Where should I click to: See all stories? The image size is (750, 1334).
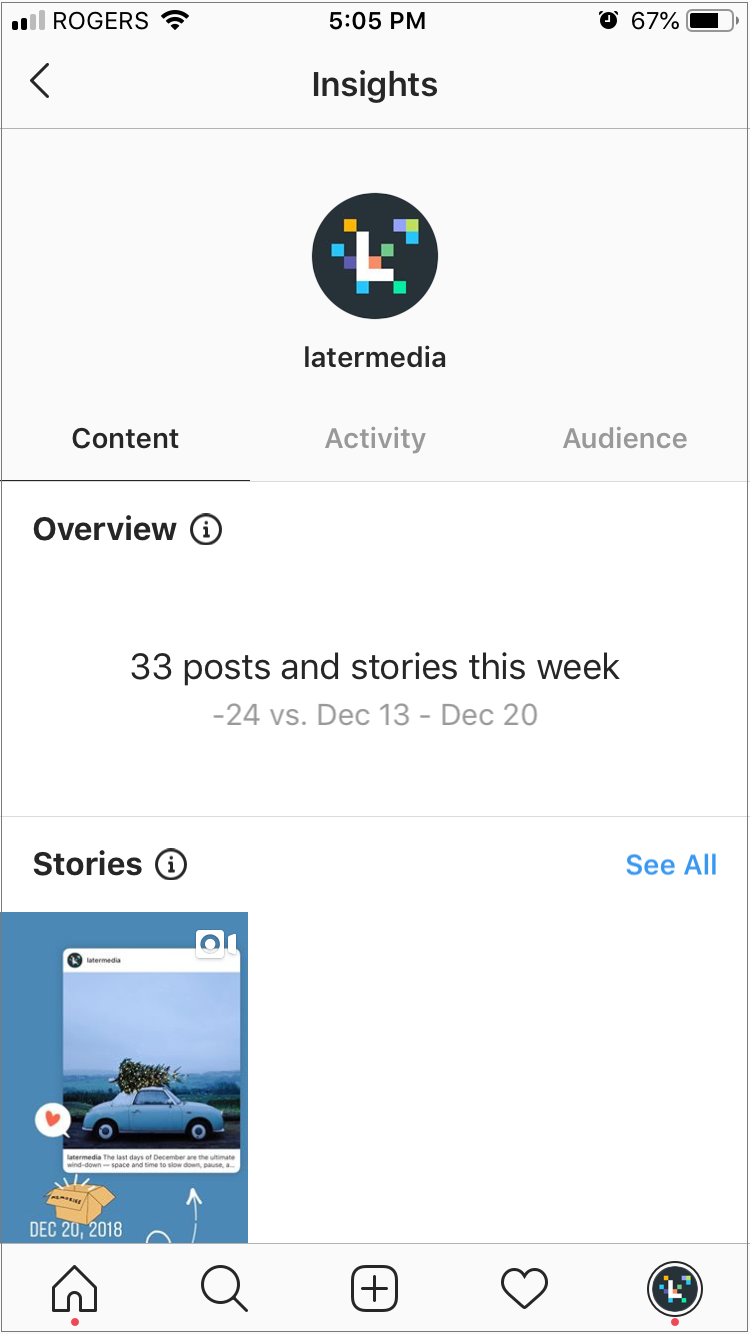pyautogui.click(x=671, y=864)
